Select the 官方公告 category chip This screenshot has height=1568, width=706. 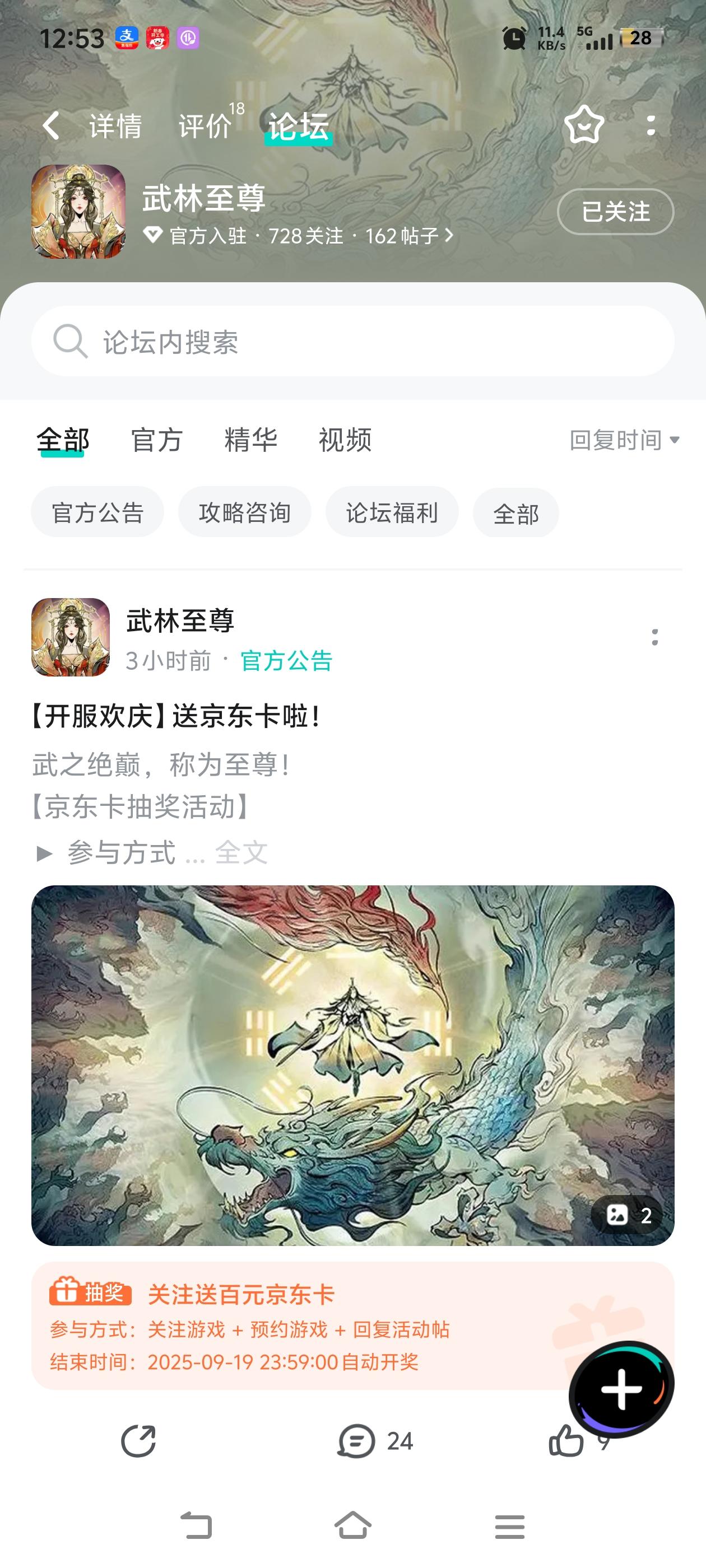(x=96, y=512)
